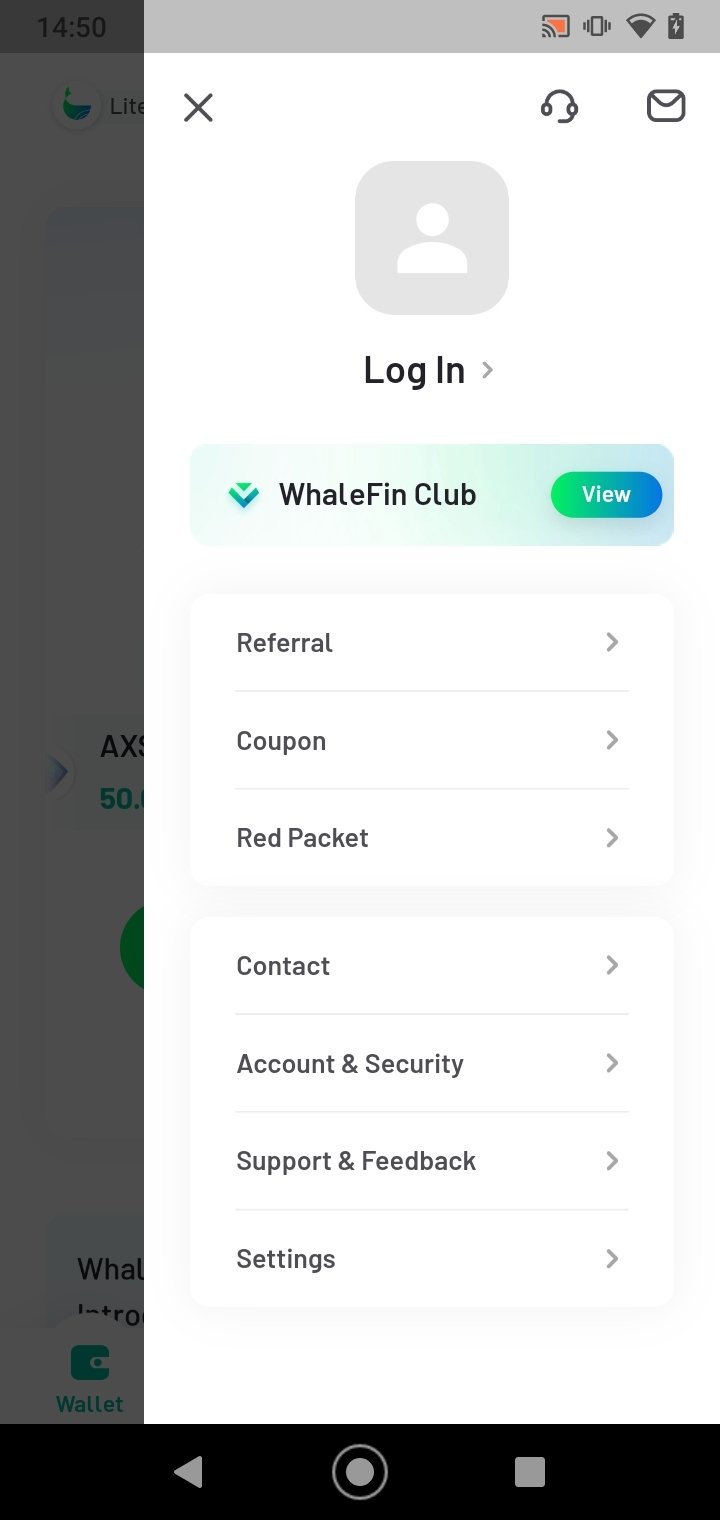The height and width of the screenshot is (1520, 720).
Task: Close the side menu drawer
Action: (198, 107)
